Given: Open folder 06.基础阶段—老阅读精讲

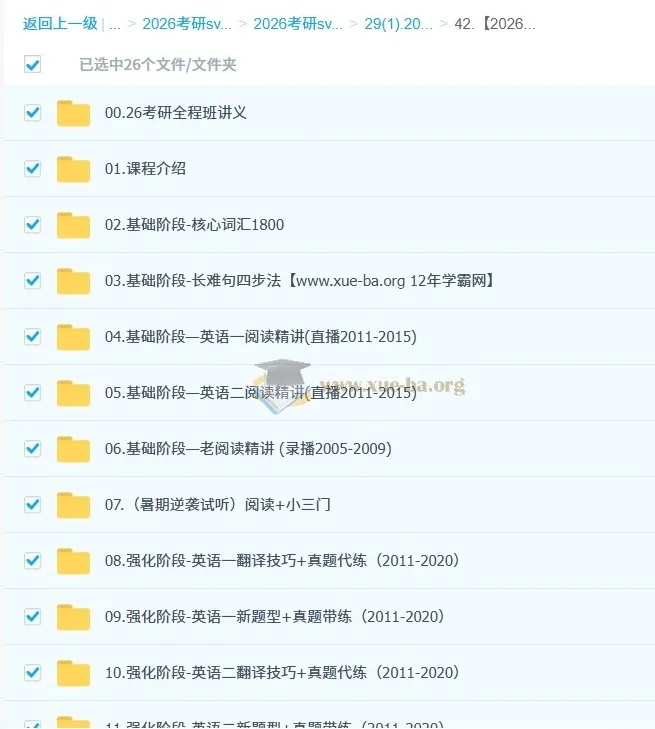Looking at the screenshot, I should tap(248, 449).
